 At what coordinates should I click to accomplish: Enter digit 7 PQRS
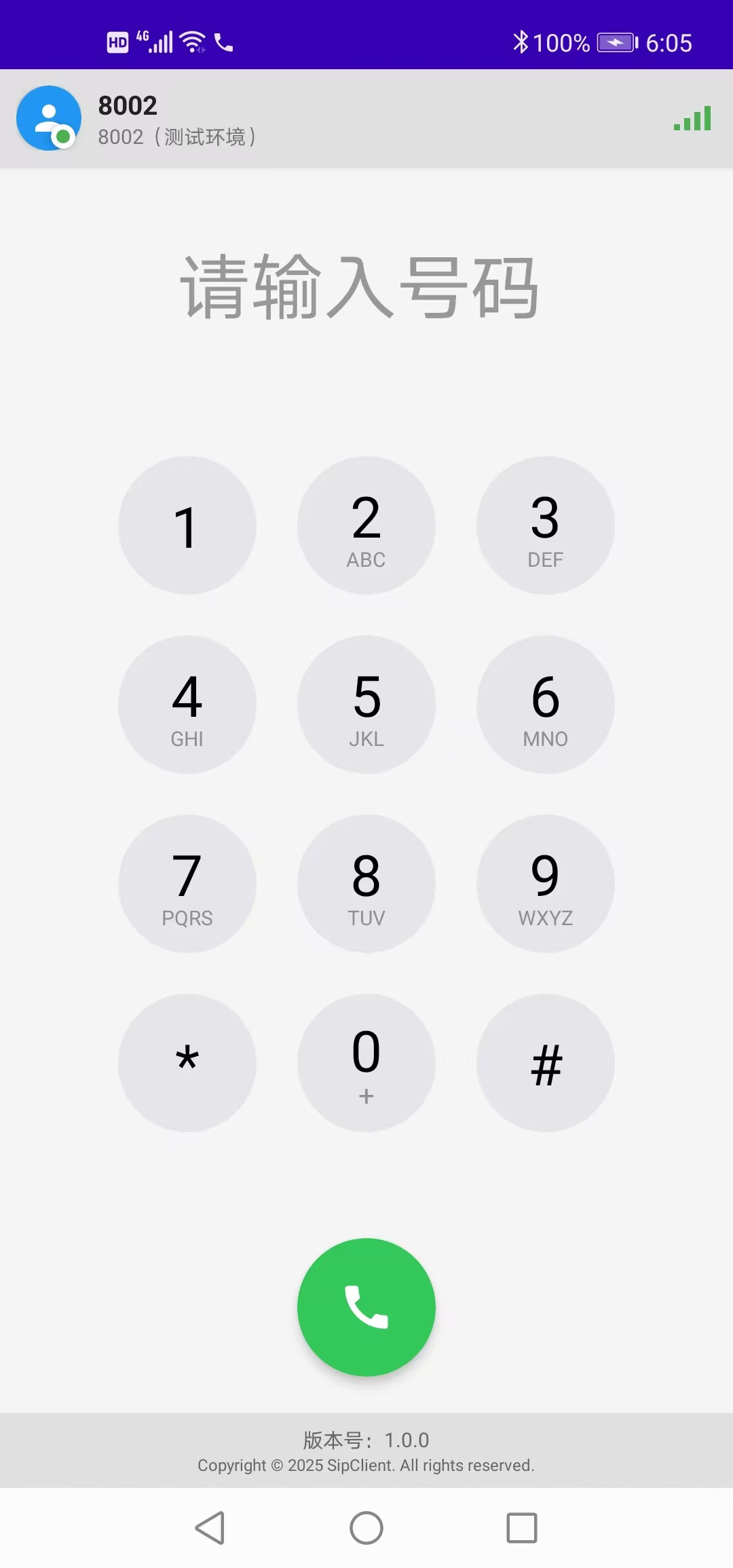click(x=187, y=884)
